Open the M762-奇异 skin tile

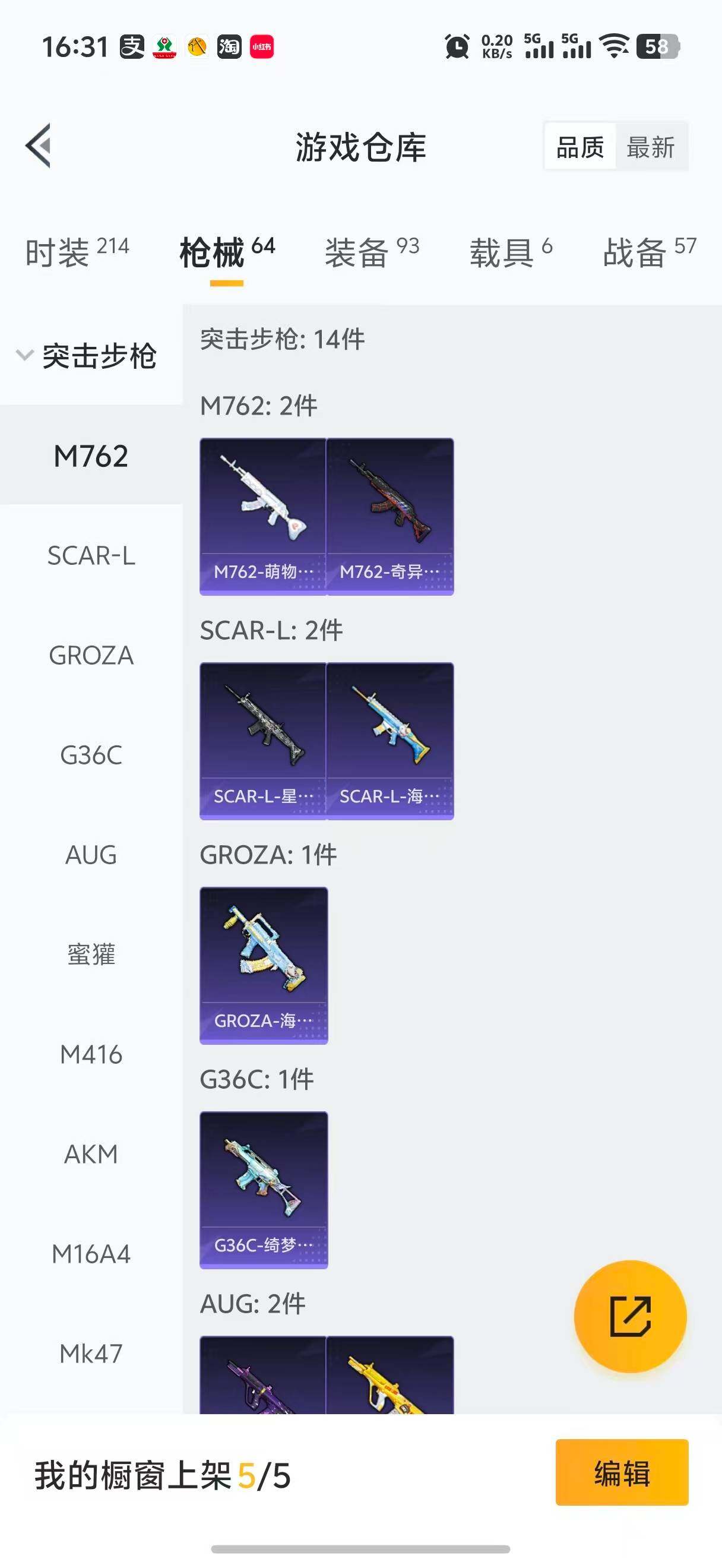pos(390,516)
